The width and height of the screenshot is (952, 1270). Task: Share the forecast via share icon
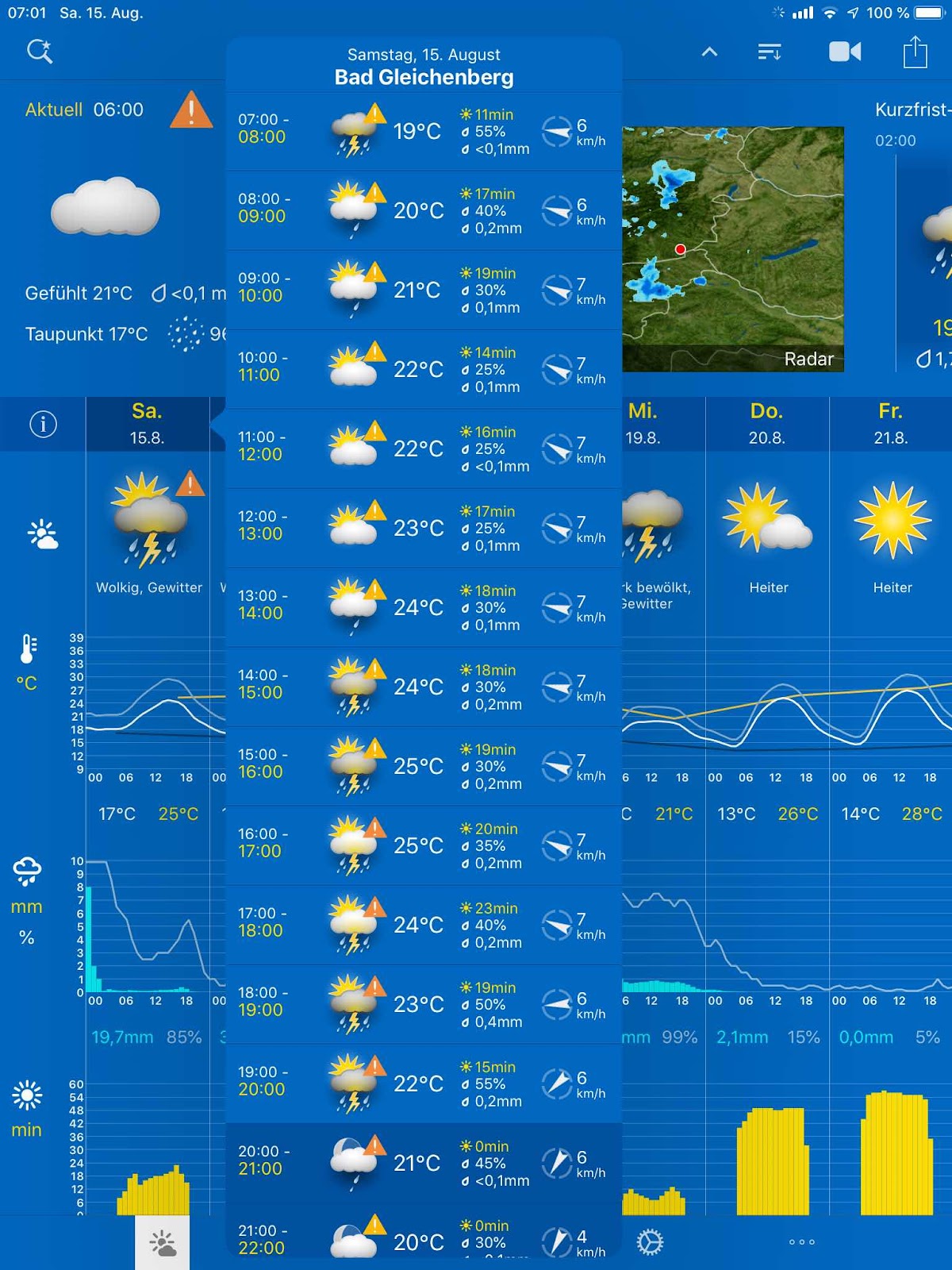pos(915,52)
